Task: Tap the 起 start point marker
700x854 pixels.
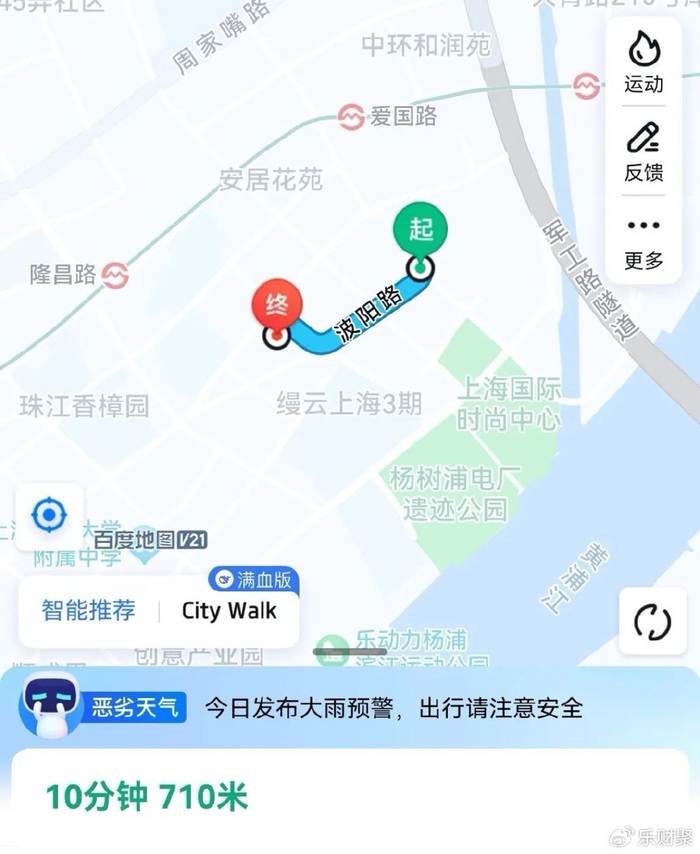Action: 420,230
